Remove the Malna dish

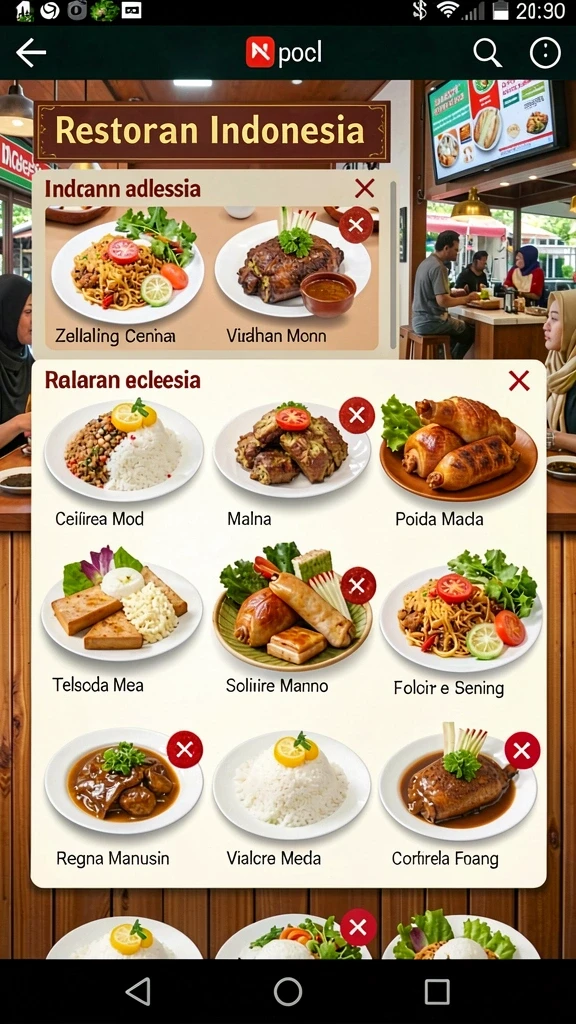point(357,415)
